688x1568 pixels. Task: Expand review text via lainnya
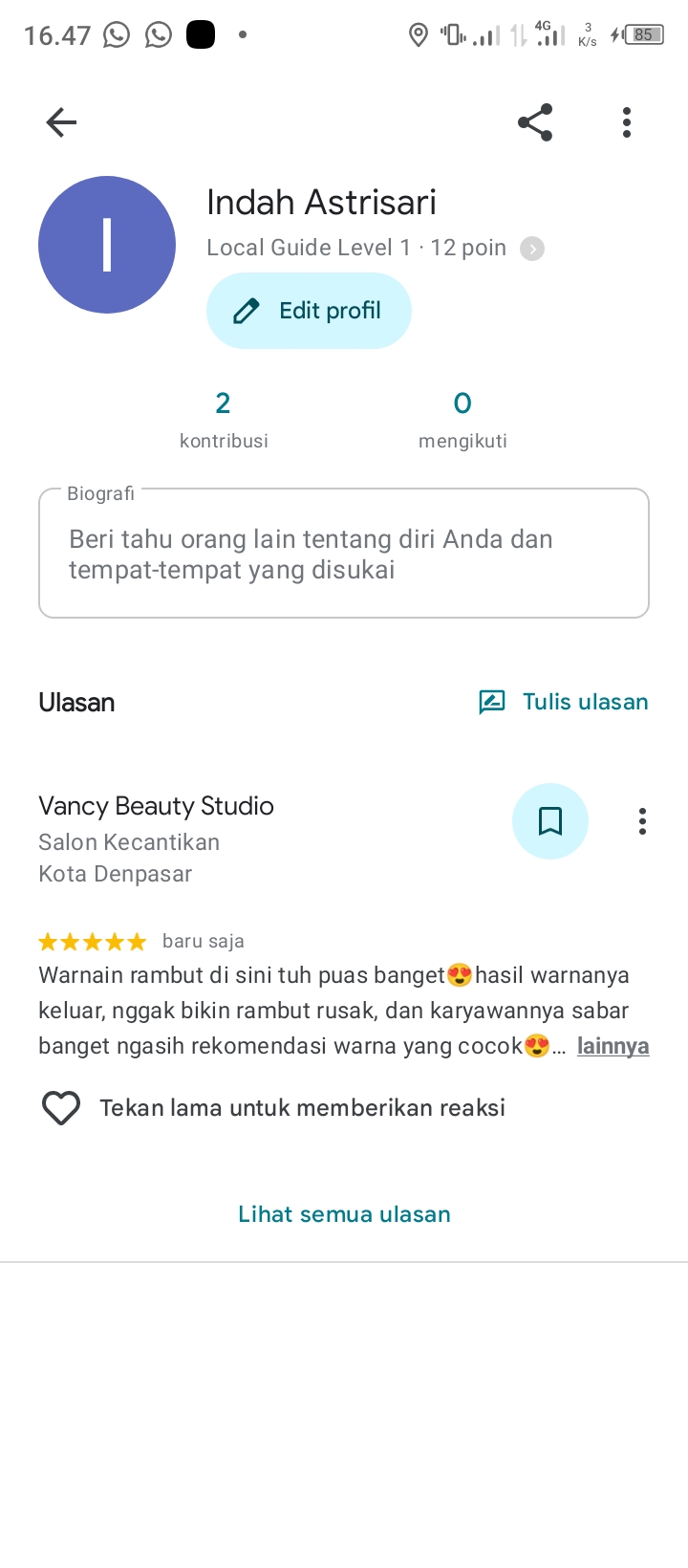point(613,1046)
